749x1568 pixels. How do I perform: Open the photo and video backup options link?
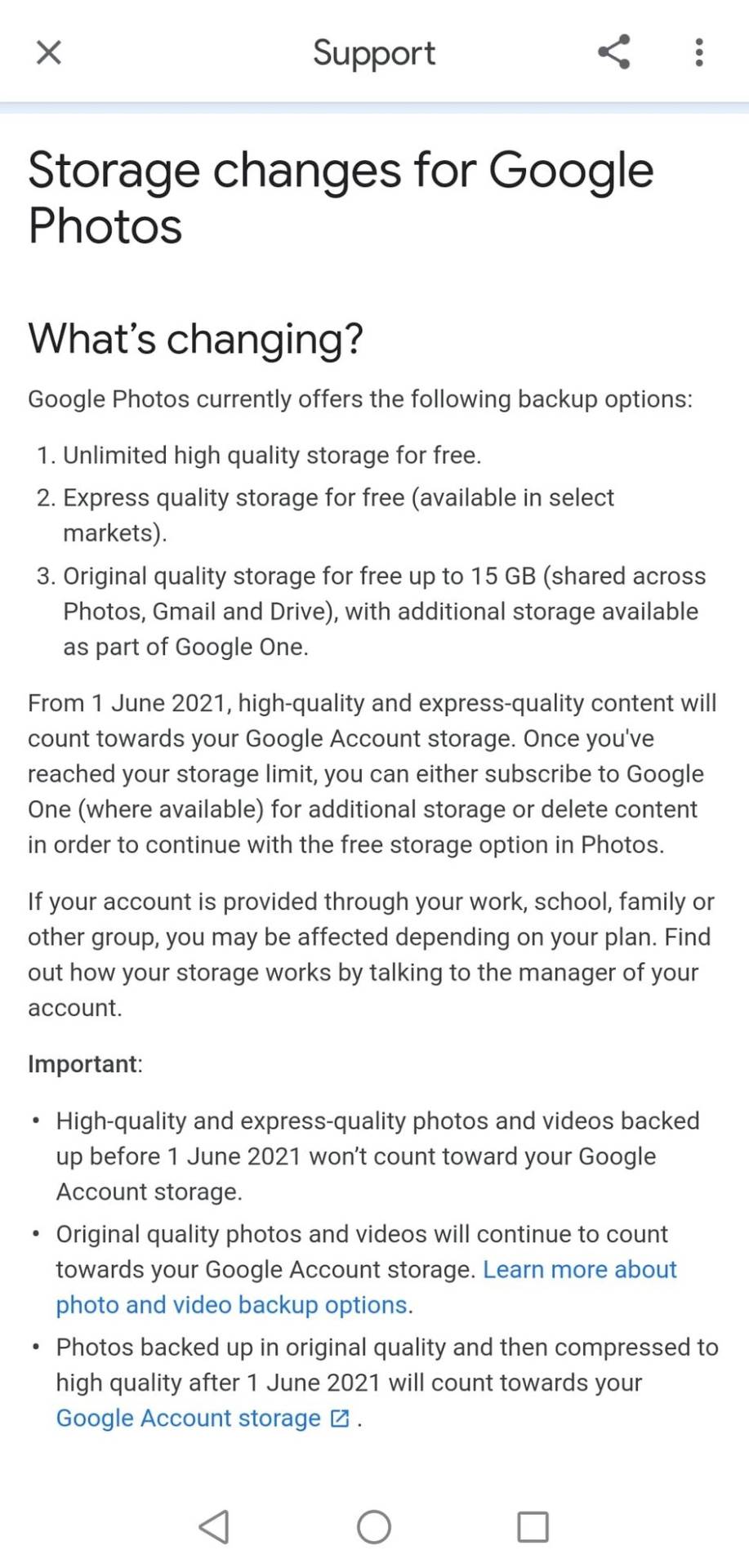tap(232, 1304)
